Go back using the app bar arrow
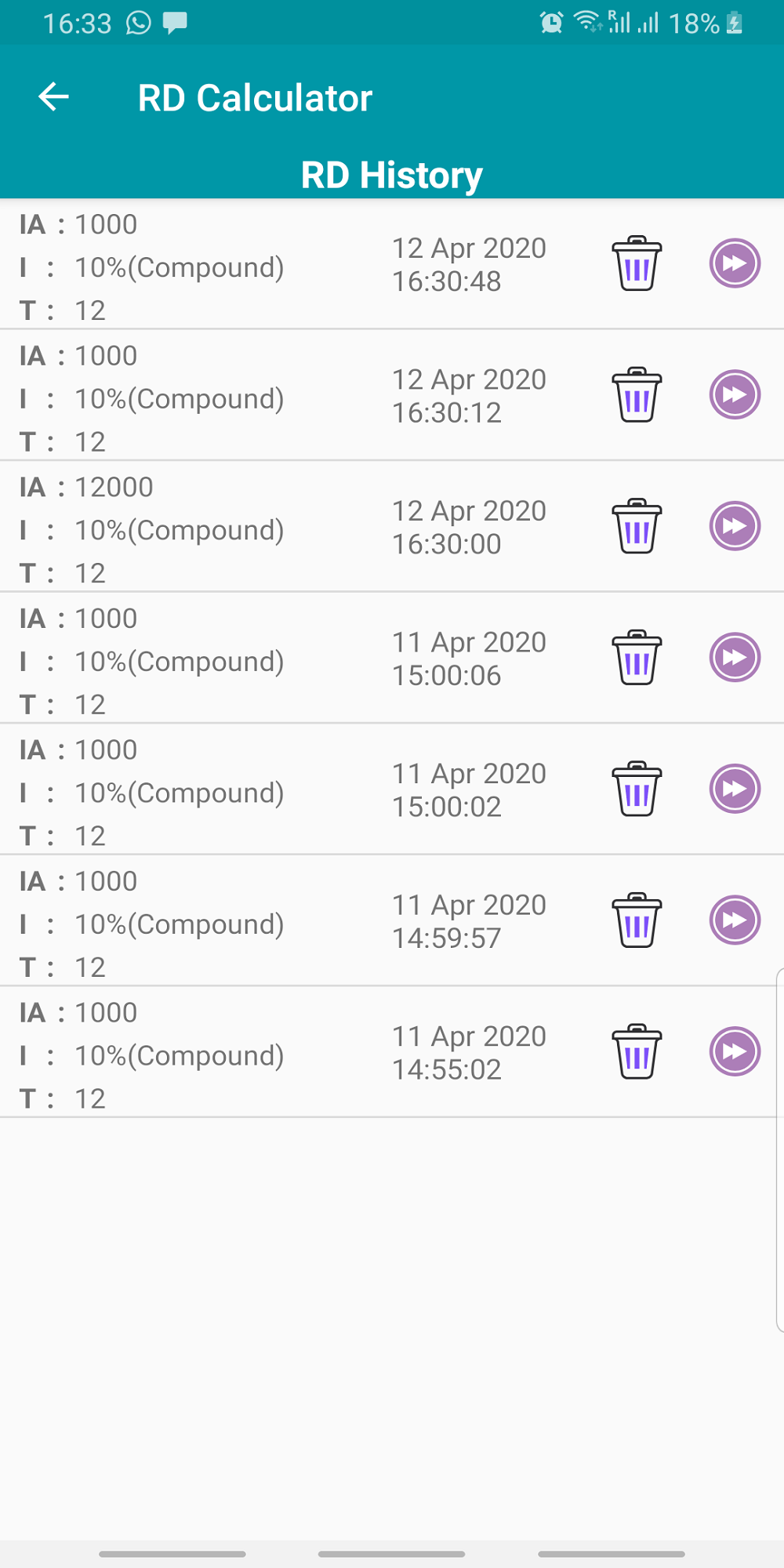The width and height of the screenshot is (784, 1568). (53, 97)
